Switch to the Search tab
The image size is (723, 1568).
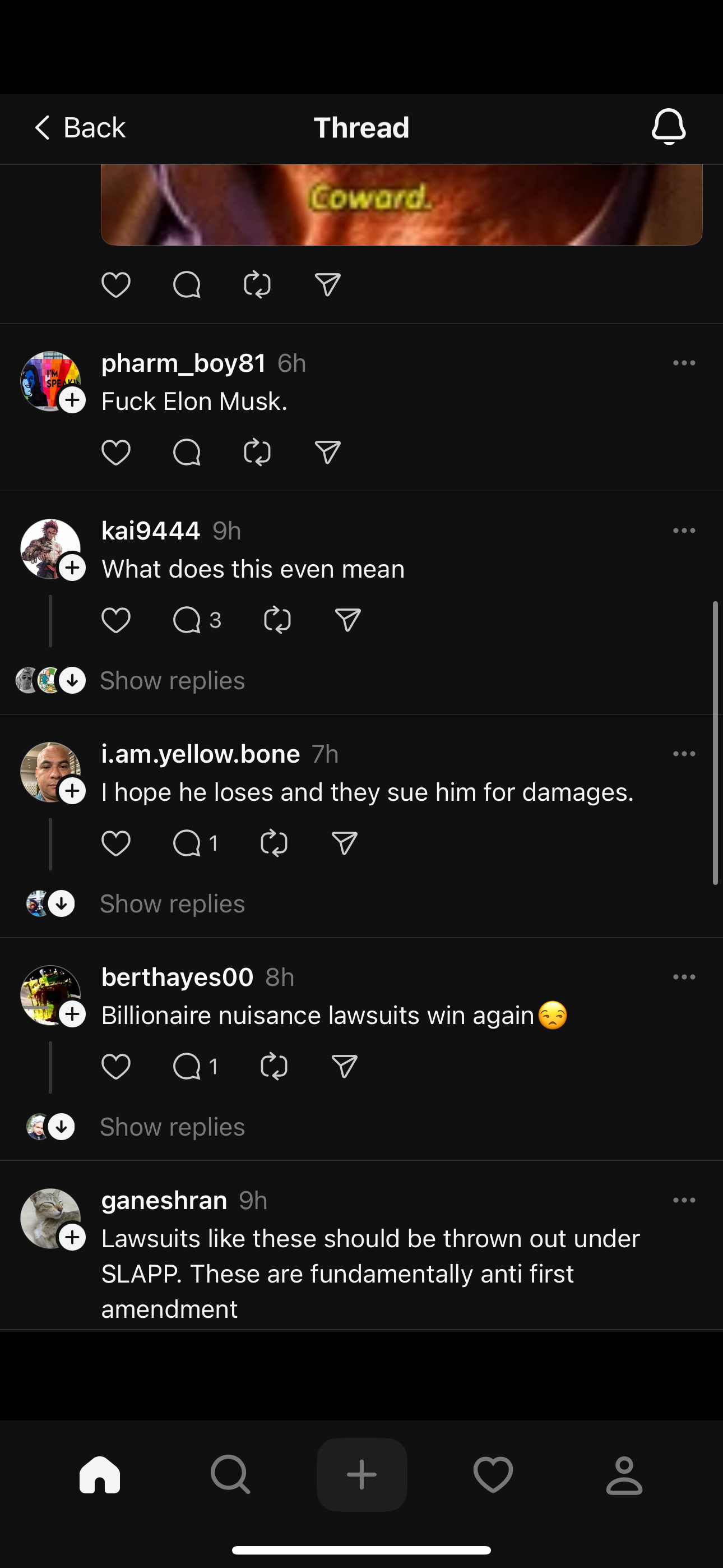(230, 1474)
